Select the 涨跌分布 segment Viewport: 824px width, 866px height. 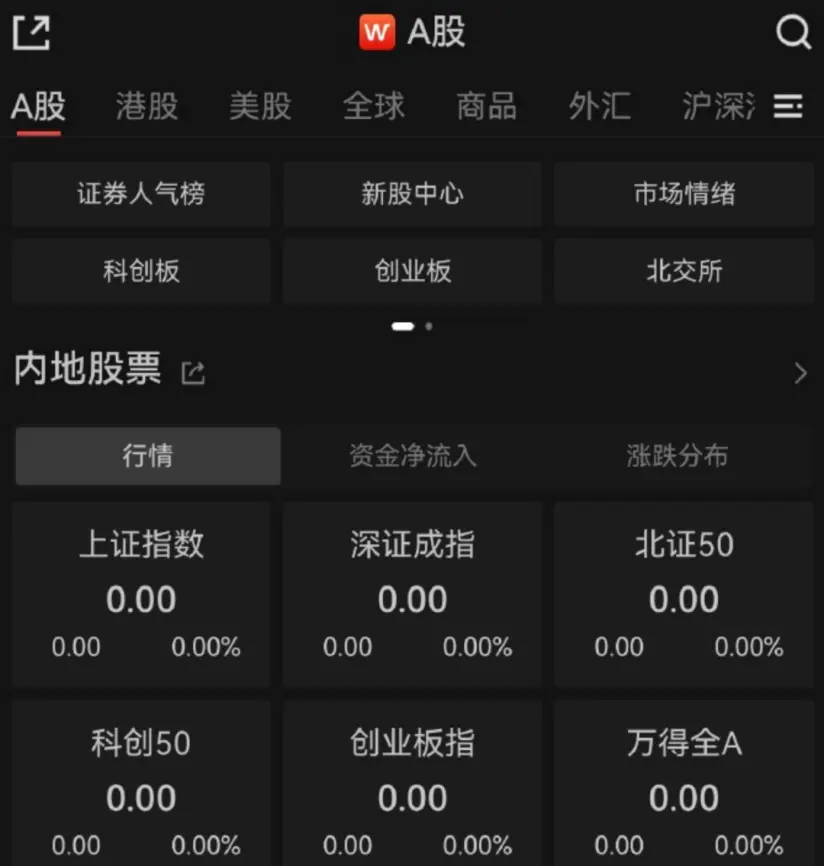point(677,456)
